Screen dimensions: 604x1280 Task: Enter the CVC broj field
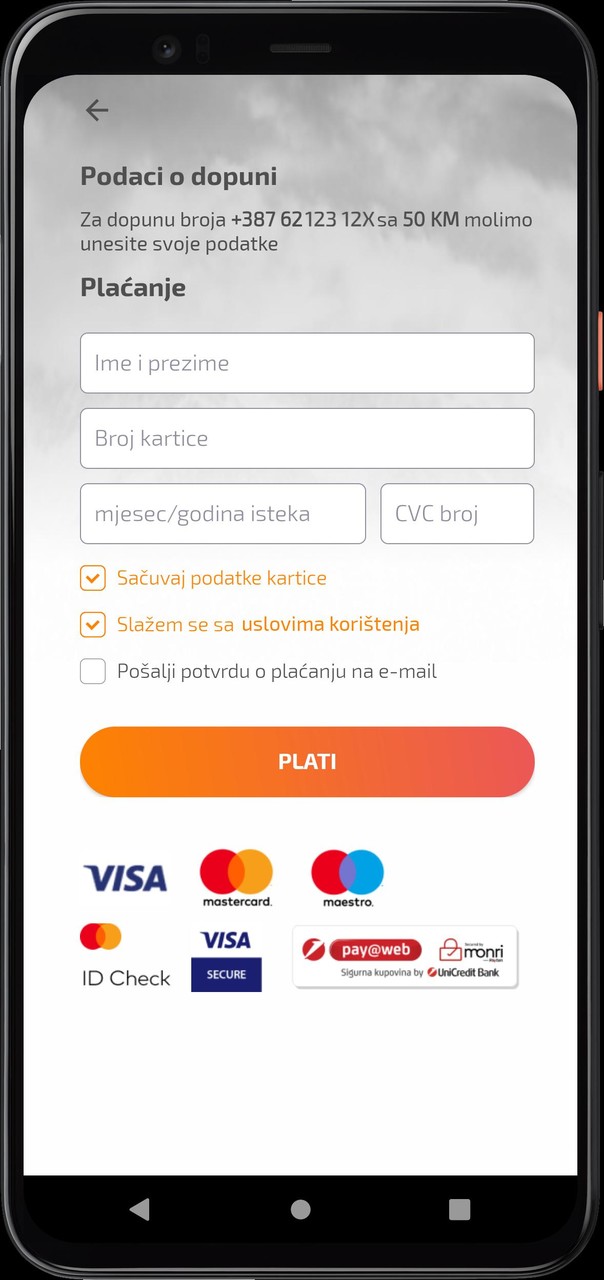[x=457, y=514]
